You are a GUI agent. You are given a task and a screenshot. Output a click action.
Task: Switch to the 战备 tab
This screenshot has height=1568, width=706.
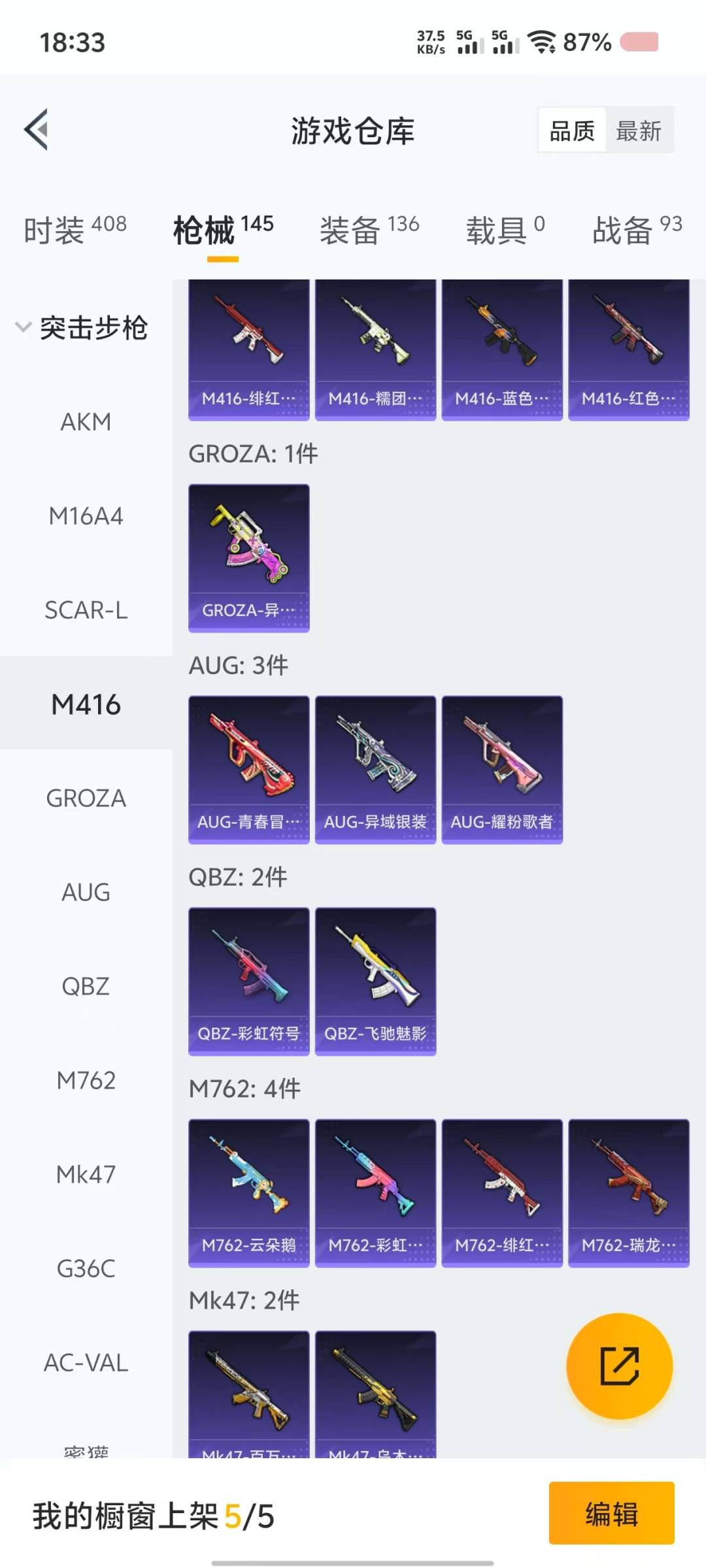(x=637, y=230)
